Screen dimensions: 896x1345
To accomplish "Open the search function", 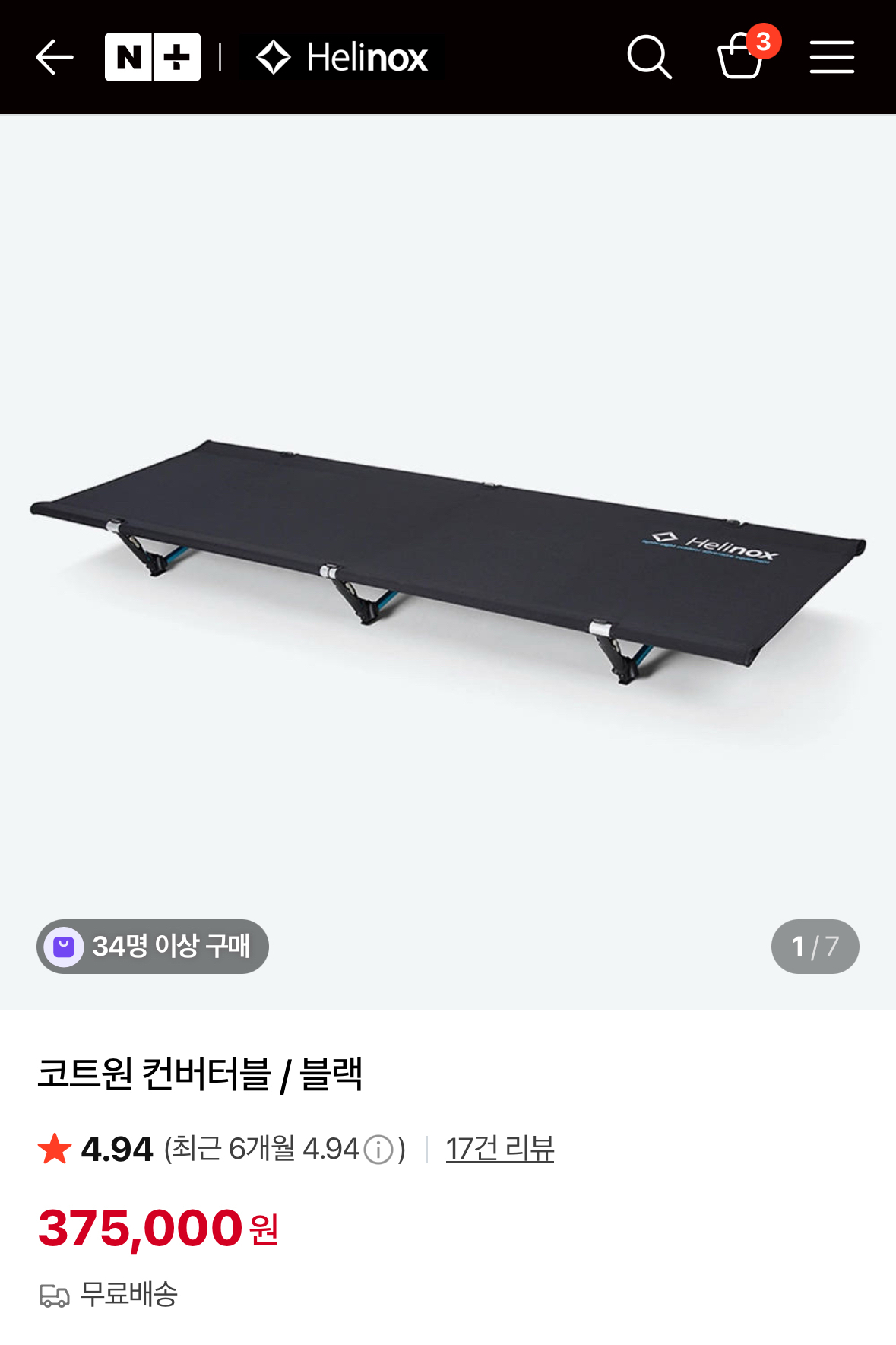I will click(648, 56).
